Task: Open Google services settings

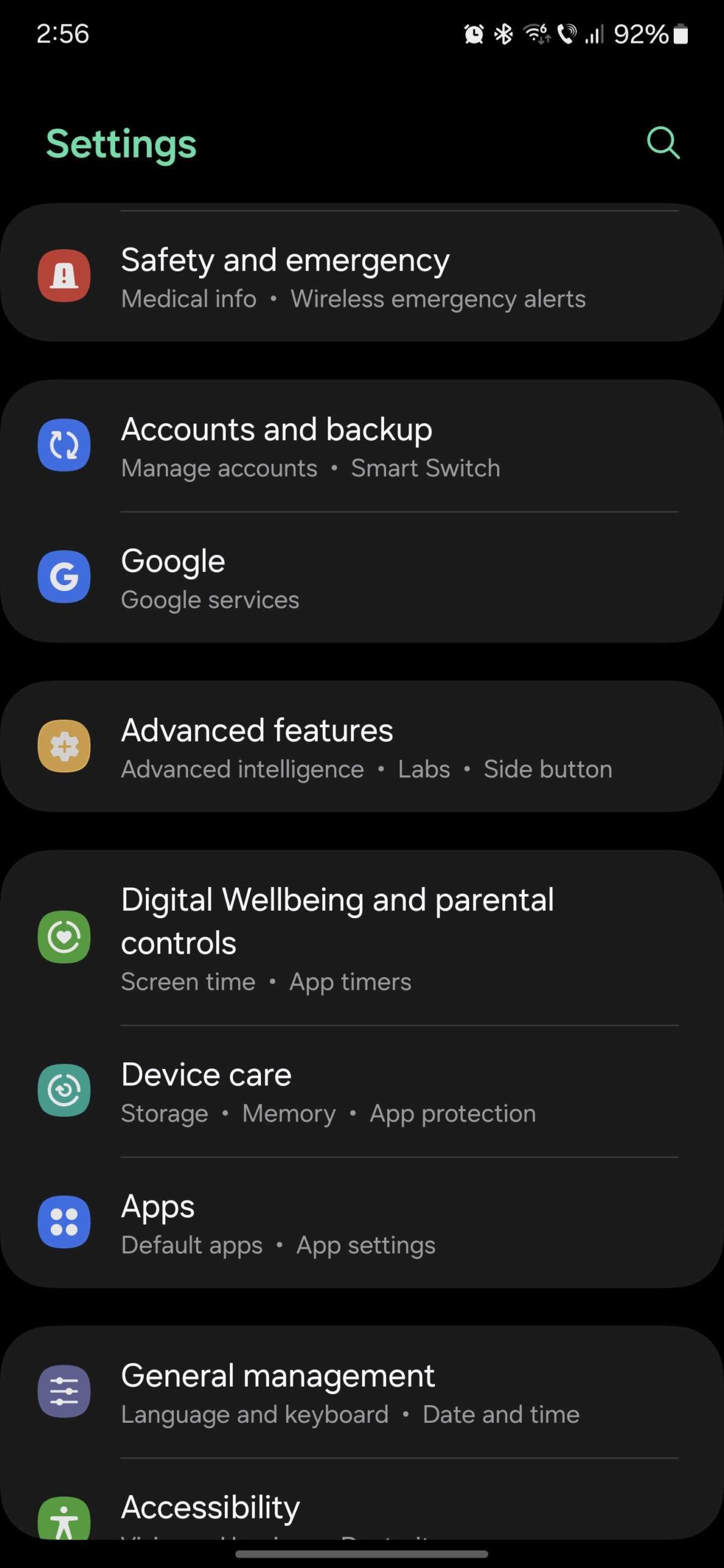Action: click(x=361, y=578)
